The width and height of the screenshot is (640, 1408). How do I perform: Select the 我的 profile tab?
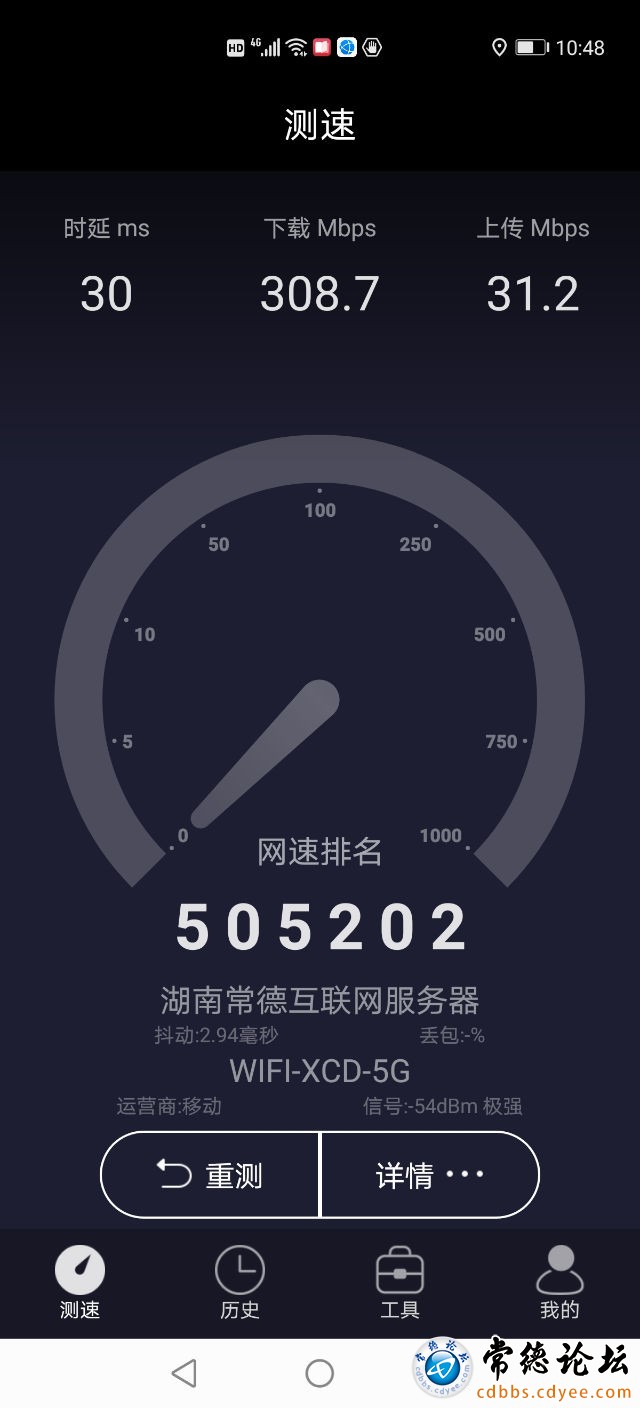click(559, 1282)
